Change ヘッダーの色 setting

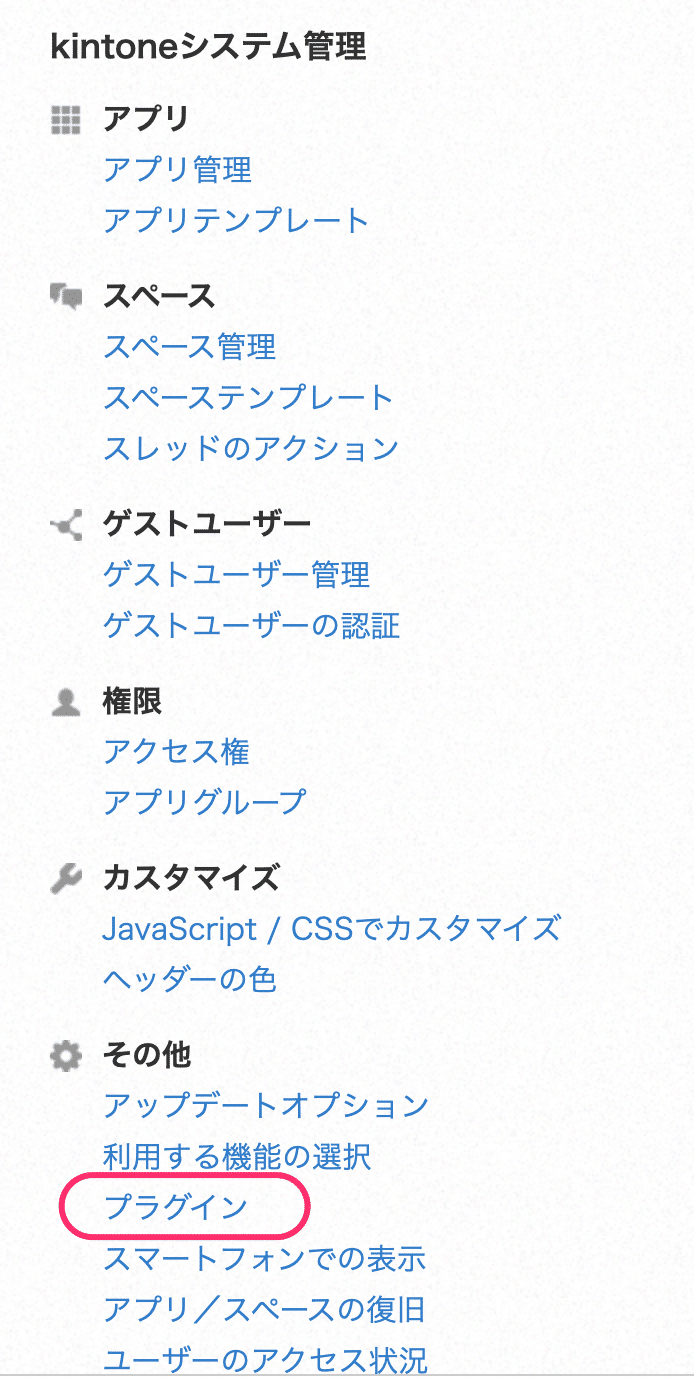pyautogui.click(x=190, y=979)
